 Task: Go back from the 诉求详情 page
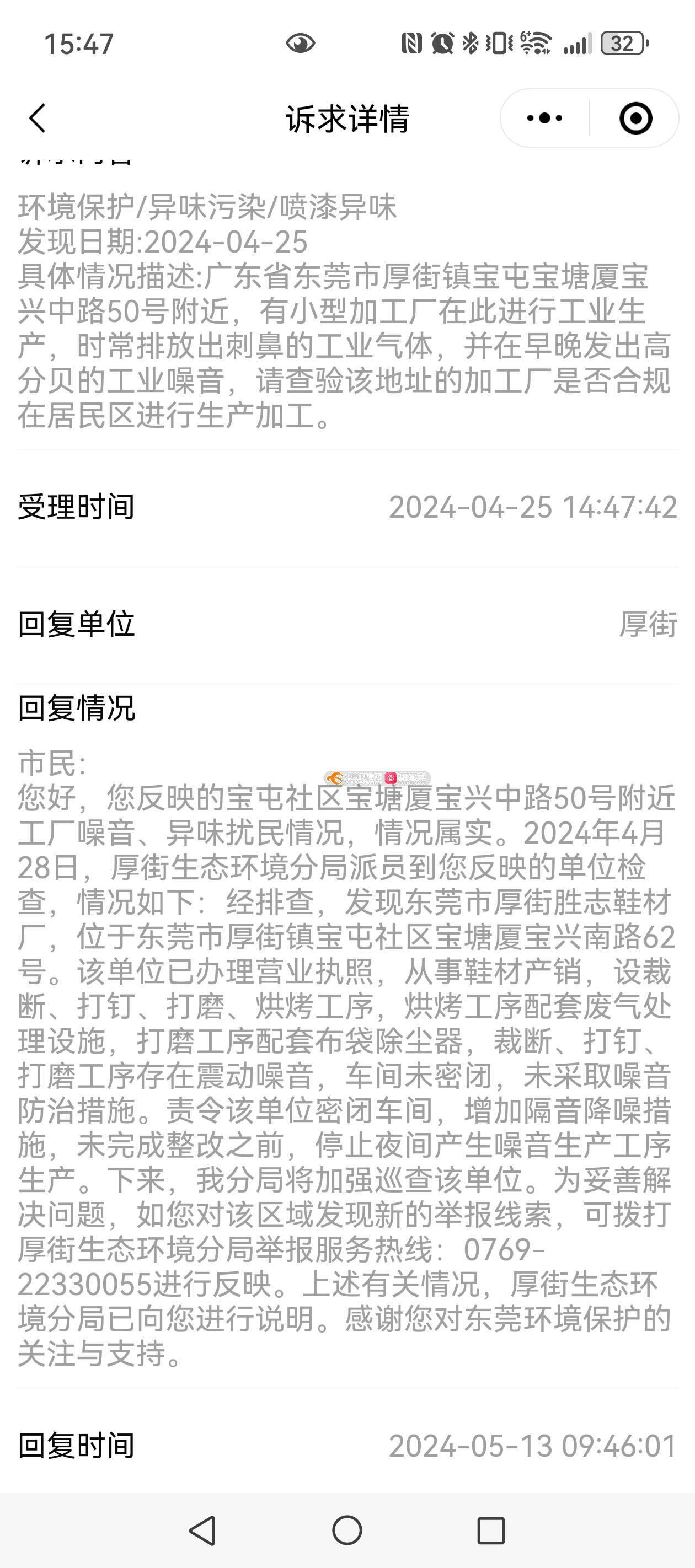[x=38, y=118]
